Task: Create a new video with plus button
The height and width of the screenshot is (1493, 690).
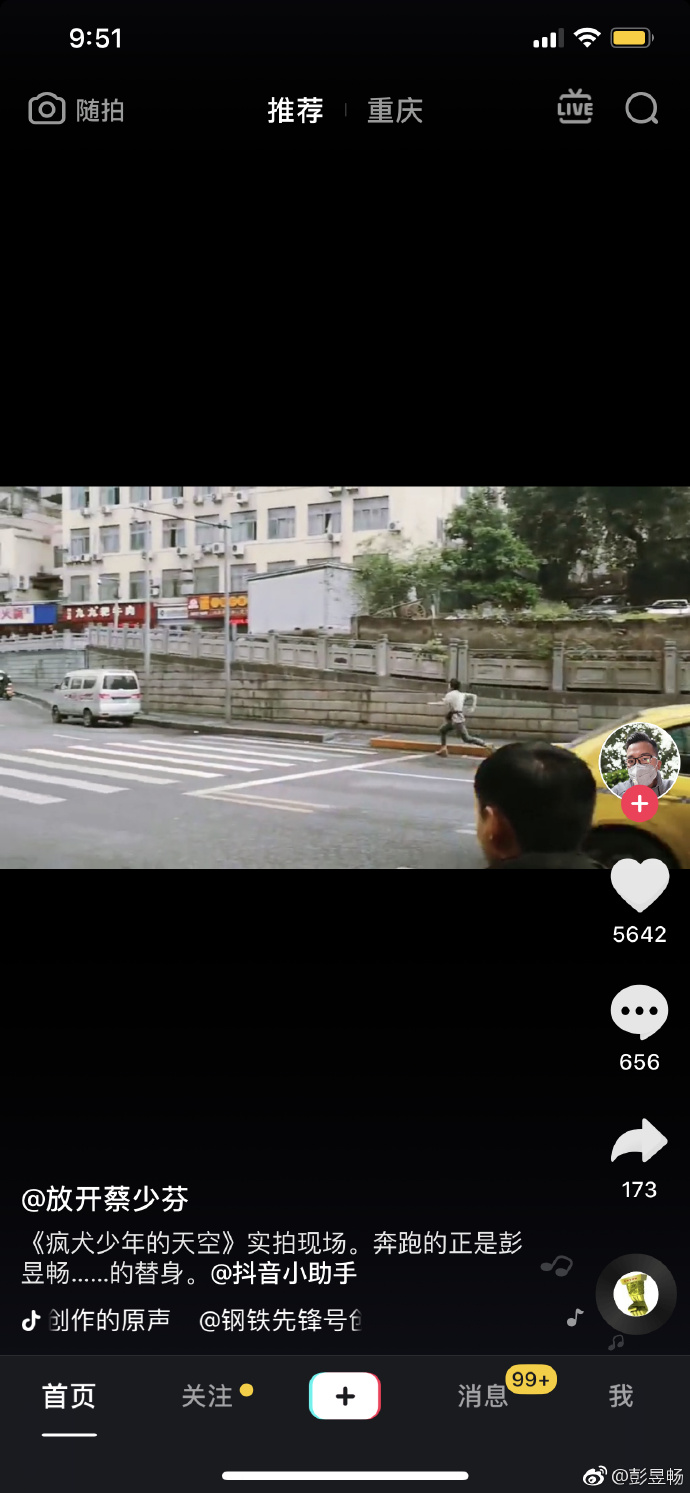Action: click(x=345, y=1396)
